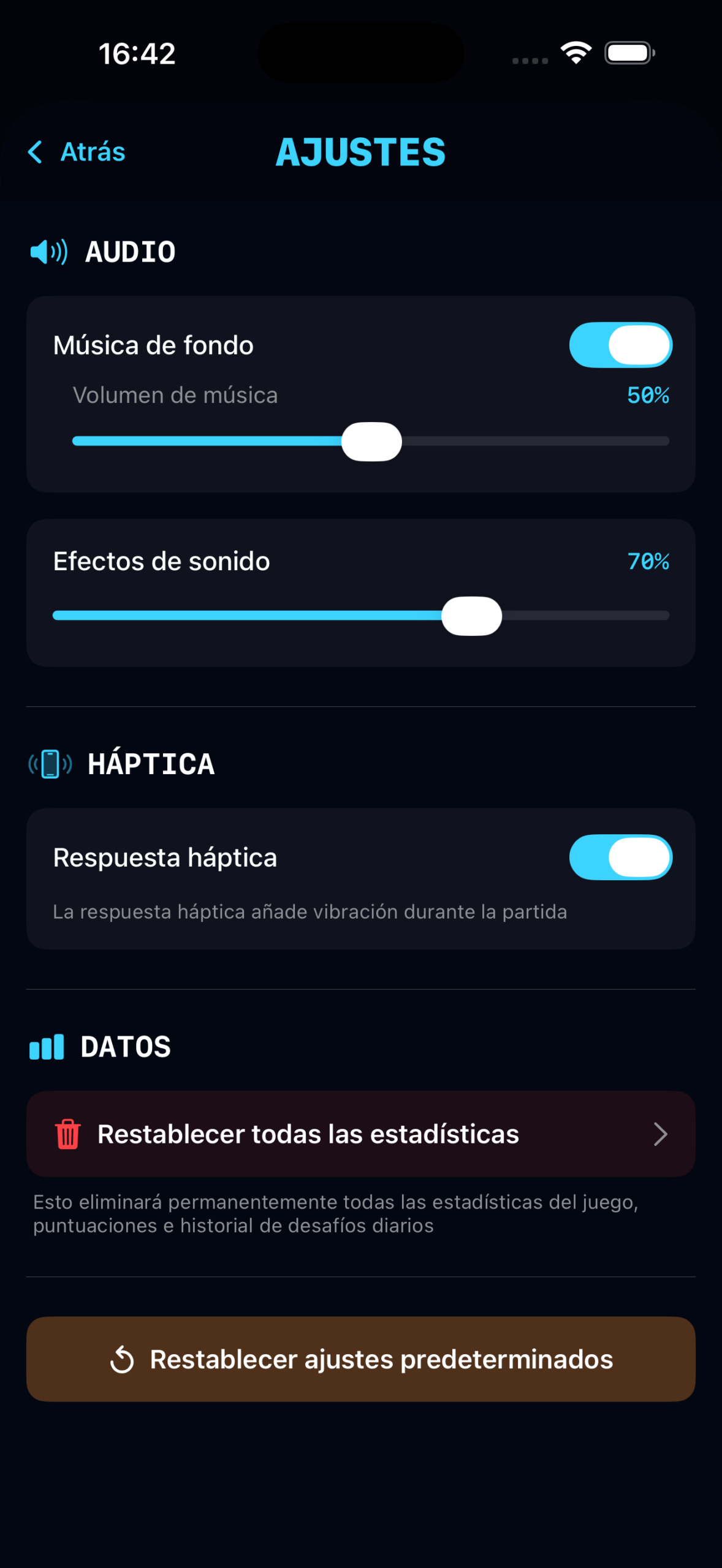Tap the Volumen de música slider
Screen dimensions: 722x1568
click(371, 442)
